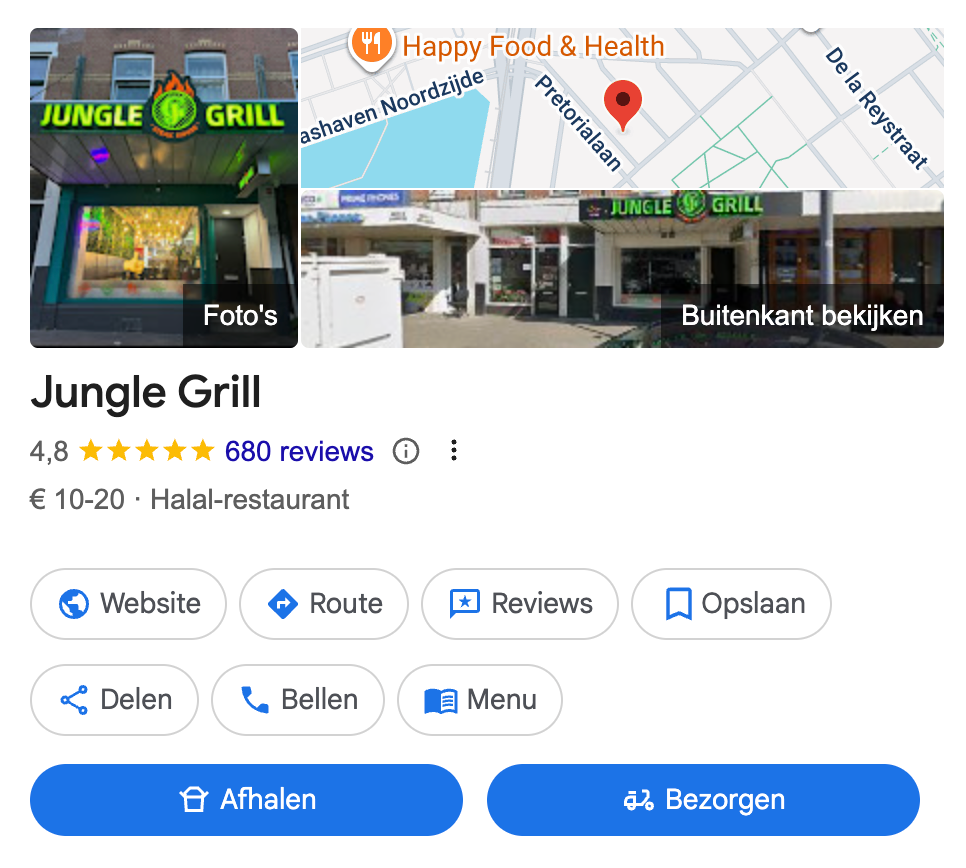Open the Foto's gallery of Jungle Grill
This screenshot has width=966, height=868.
point(164,188)
